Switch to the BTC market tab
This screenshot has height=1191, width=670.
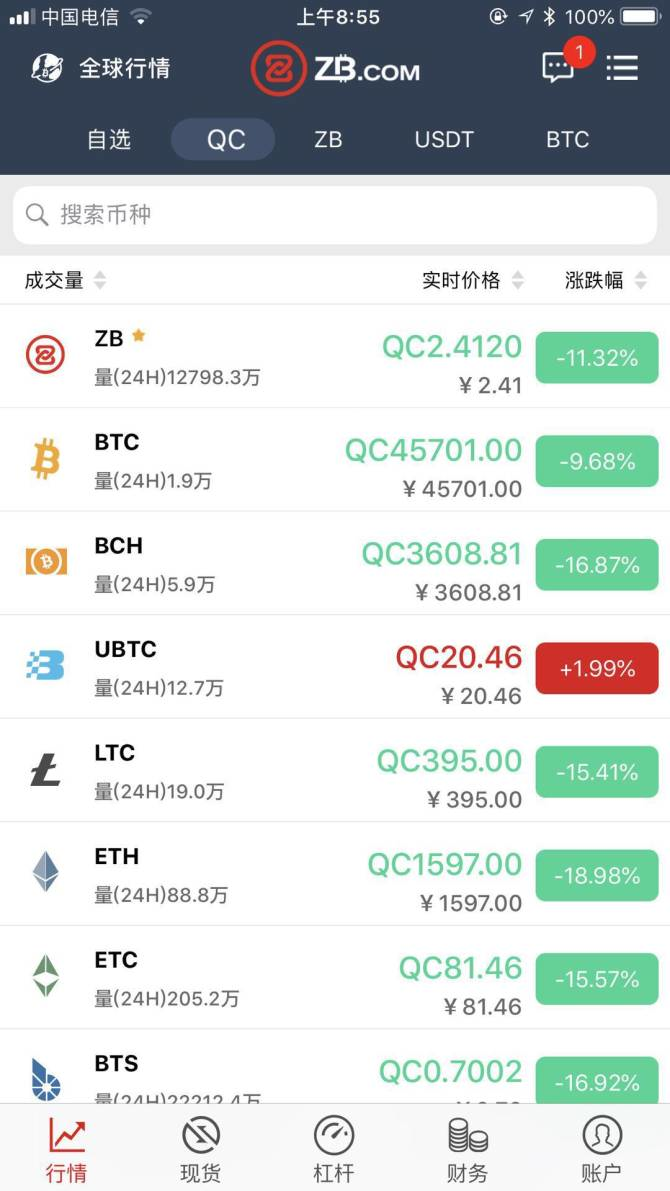pyautogui.click(x=567, y=140)
